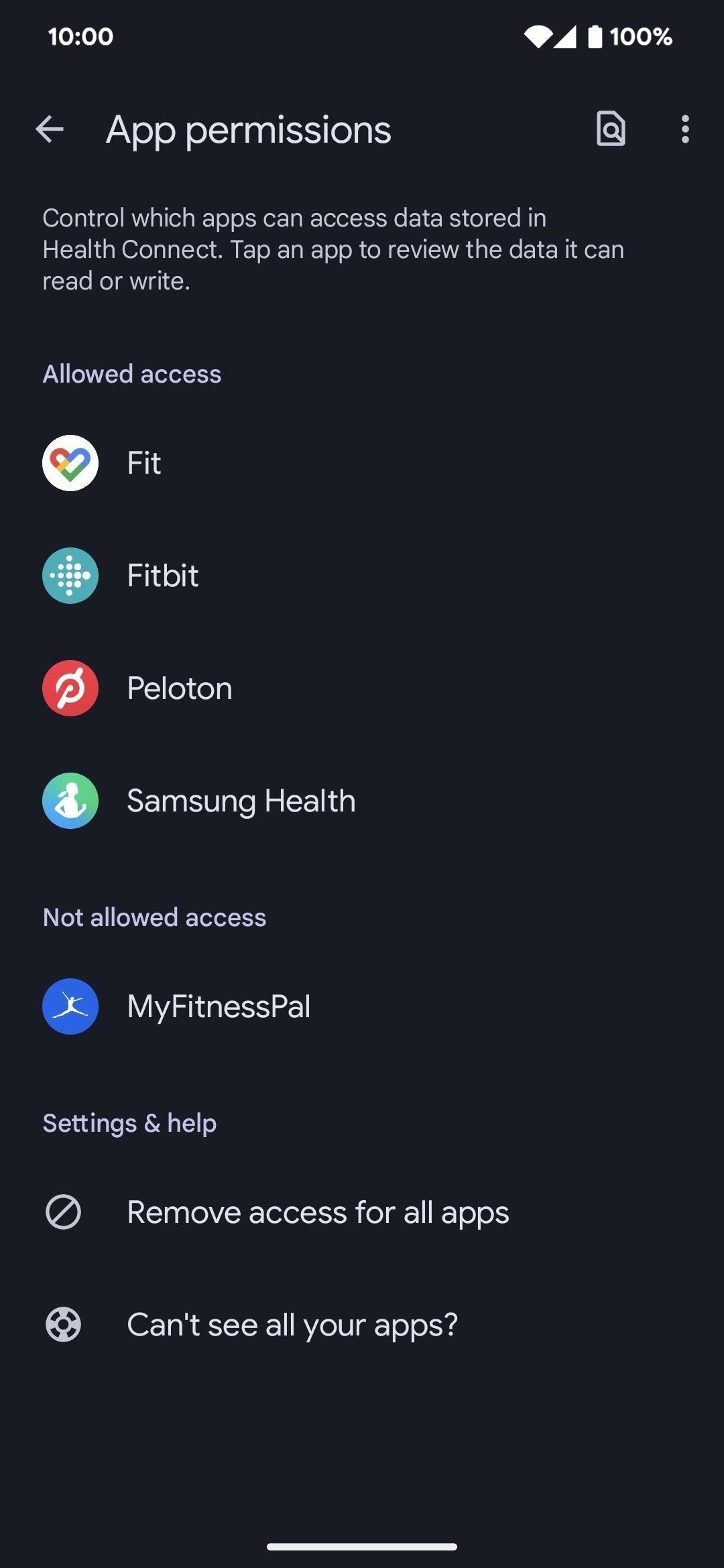
Task: Tap the Not allowed access section header
Action: click(154, 917)
